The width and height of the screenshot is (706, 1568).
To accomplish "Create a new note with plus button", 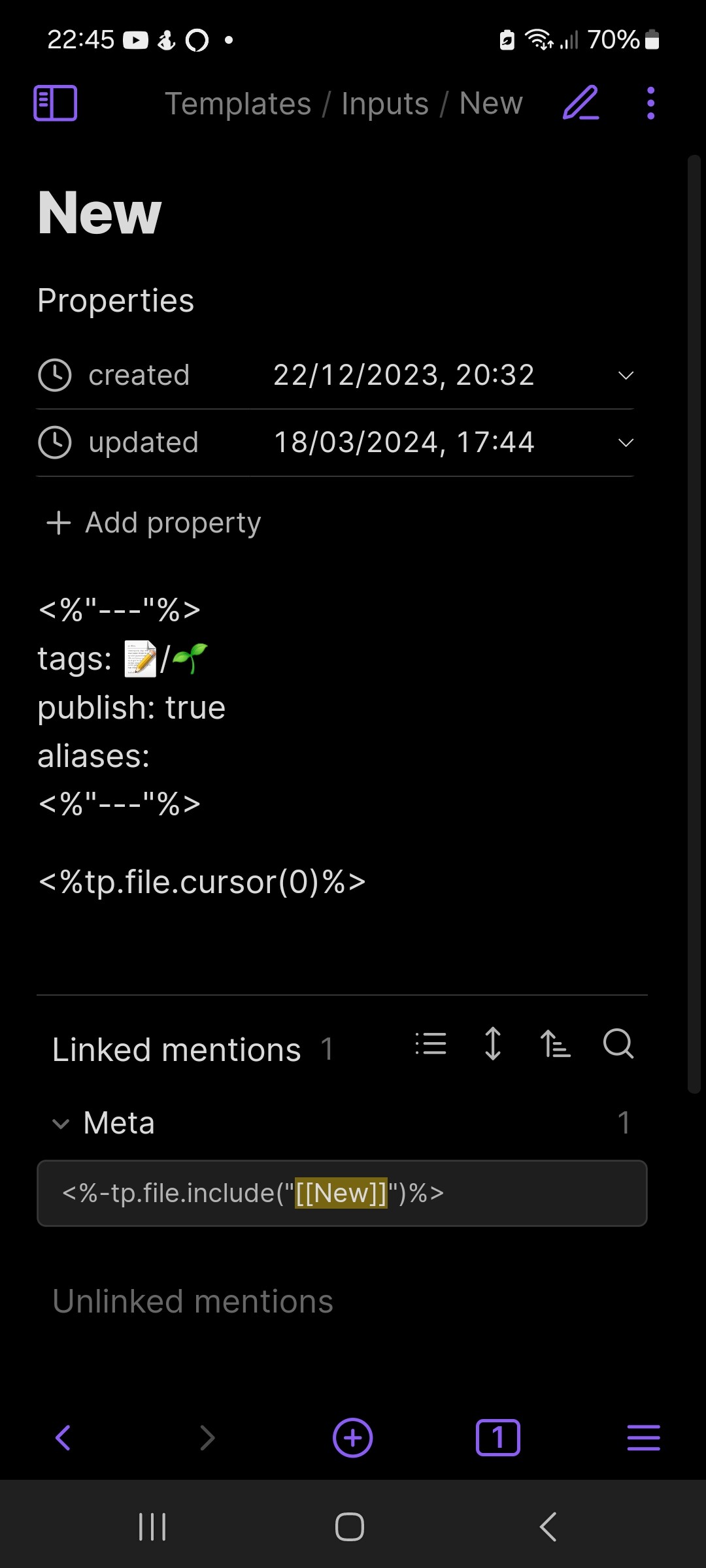I will click(353, 1437).
